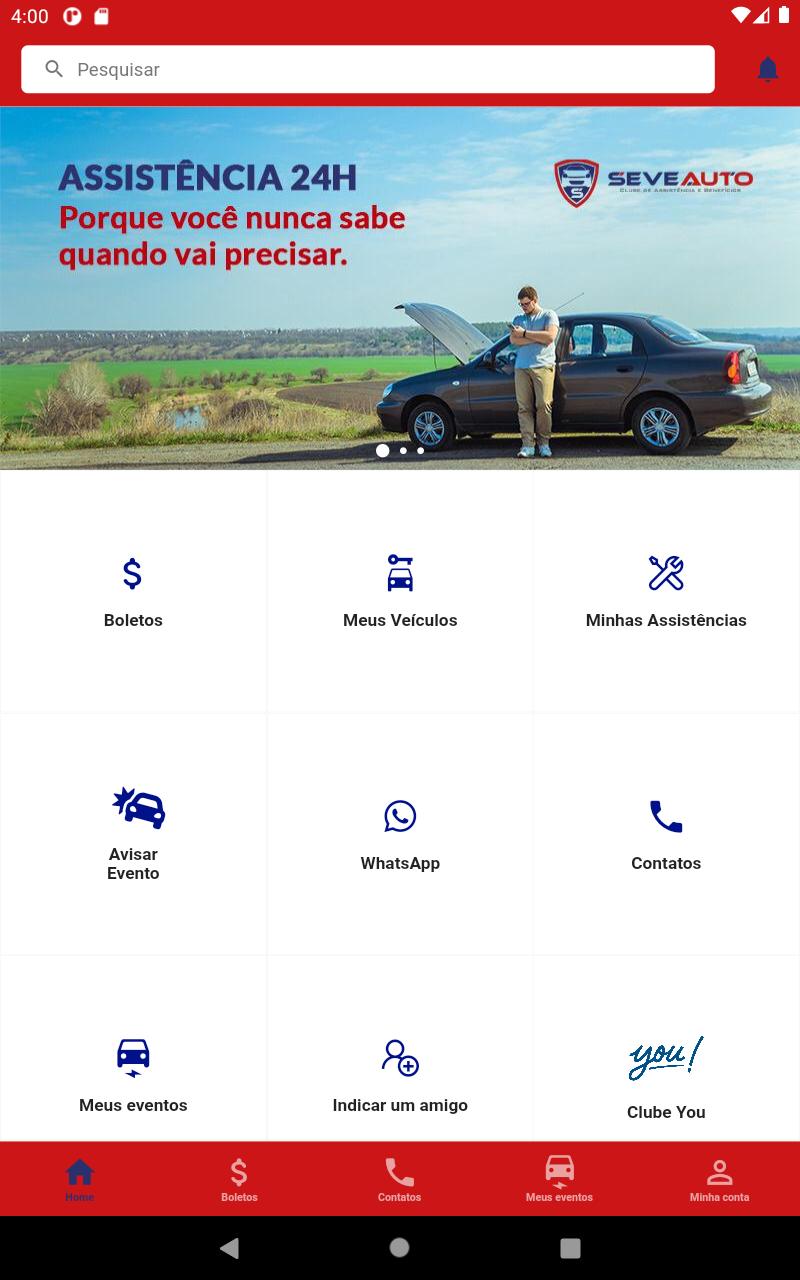Screen dimensions: 800x1280
Task: Select Avisar Evento
Action: coord(133,834)
